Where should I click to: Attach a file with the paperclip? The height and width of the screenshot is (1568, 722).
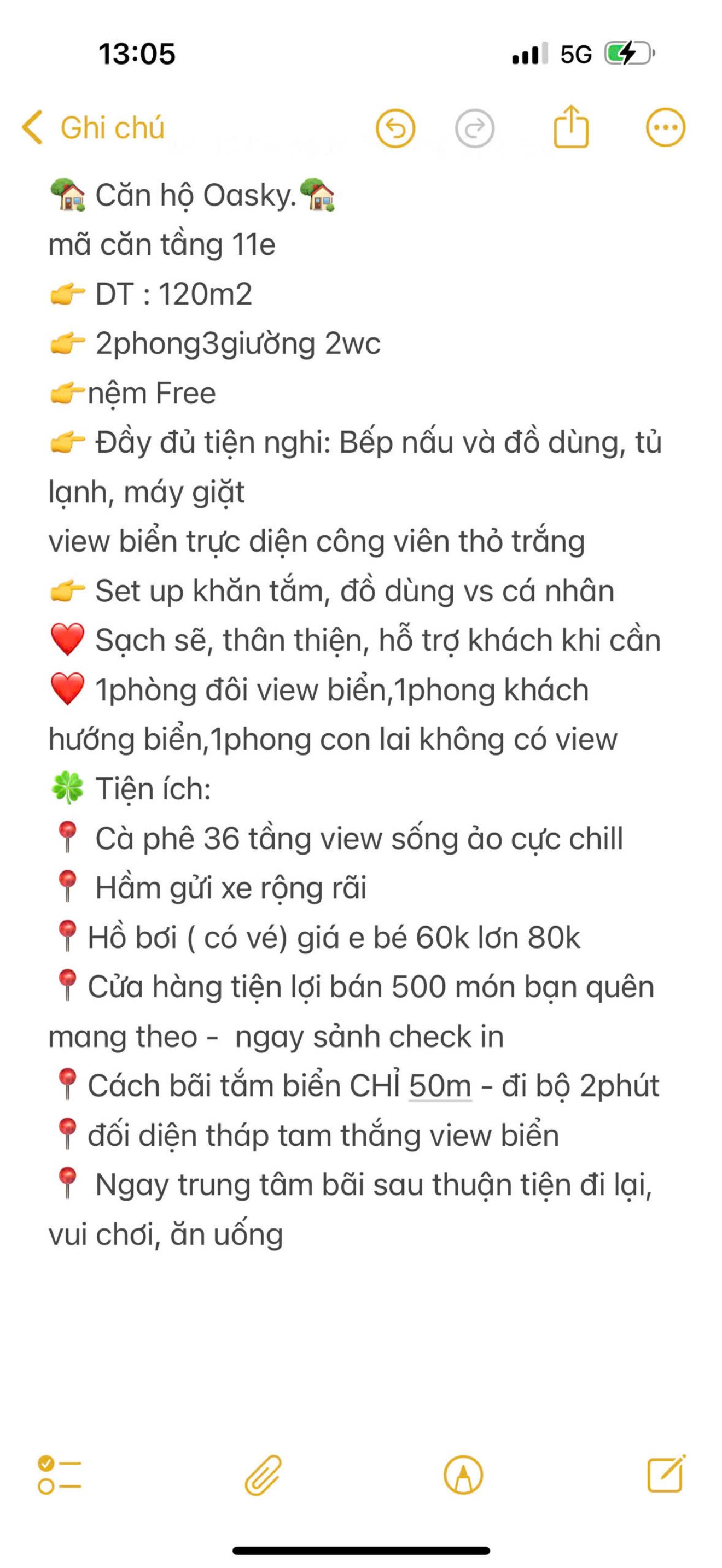tap(263, 1475)
